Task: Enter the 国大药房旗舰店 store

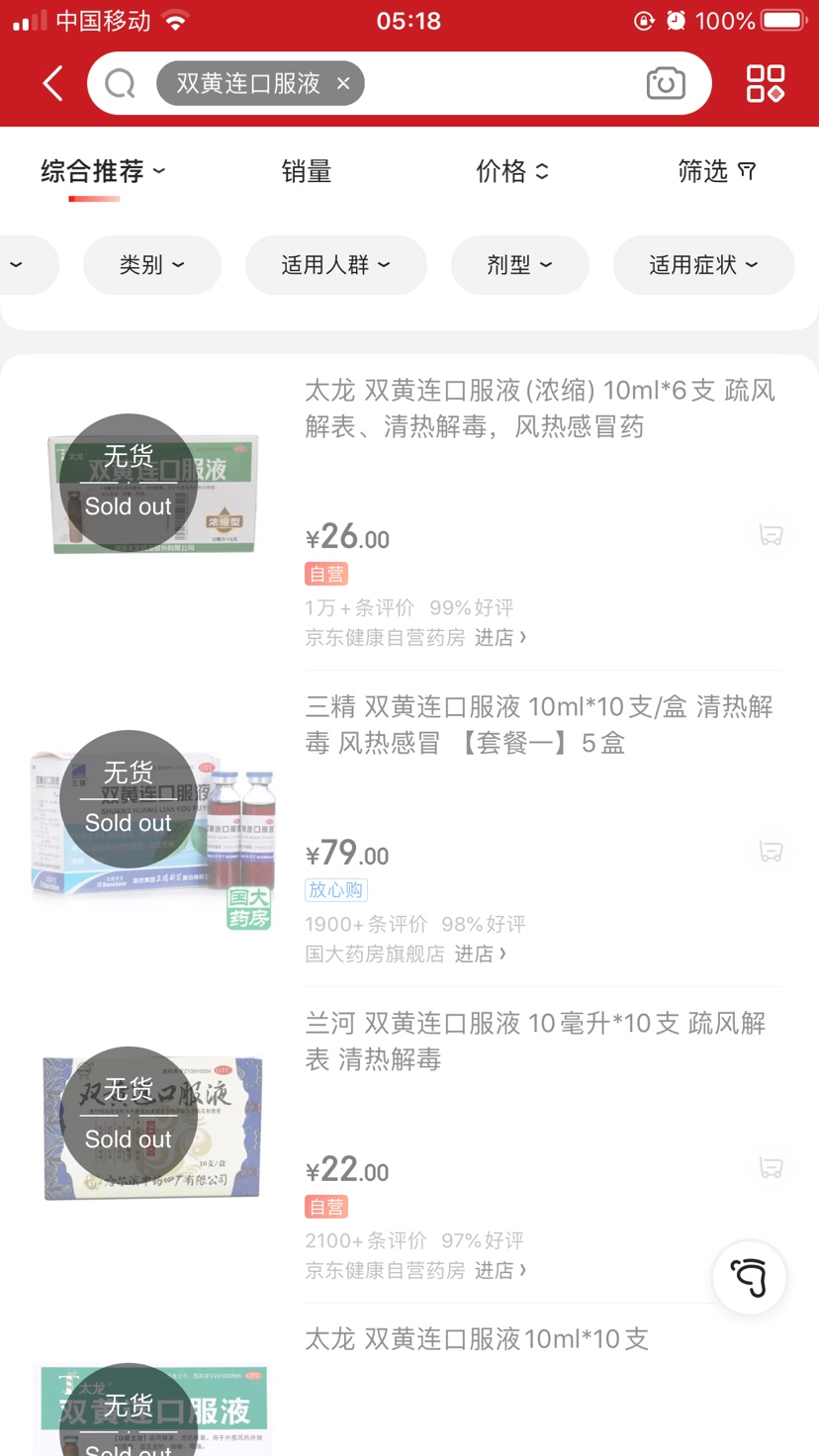Action: tap(481, 955)
